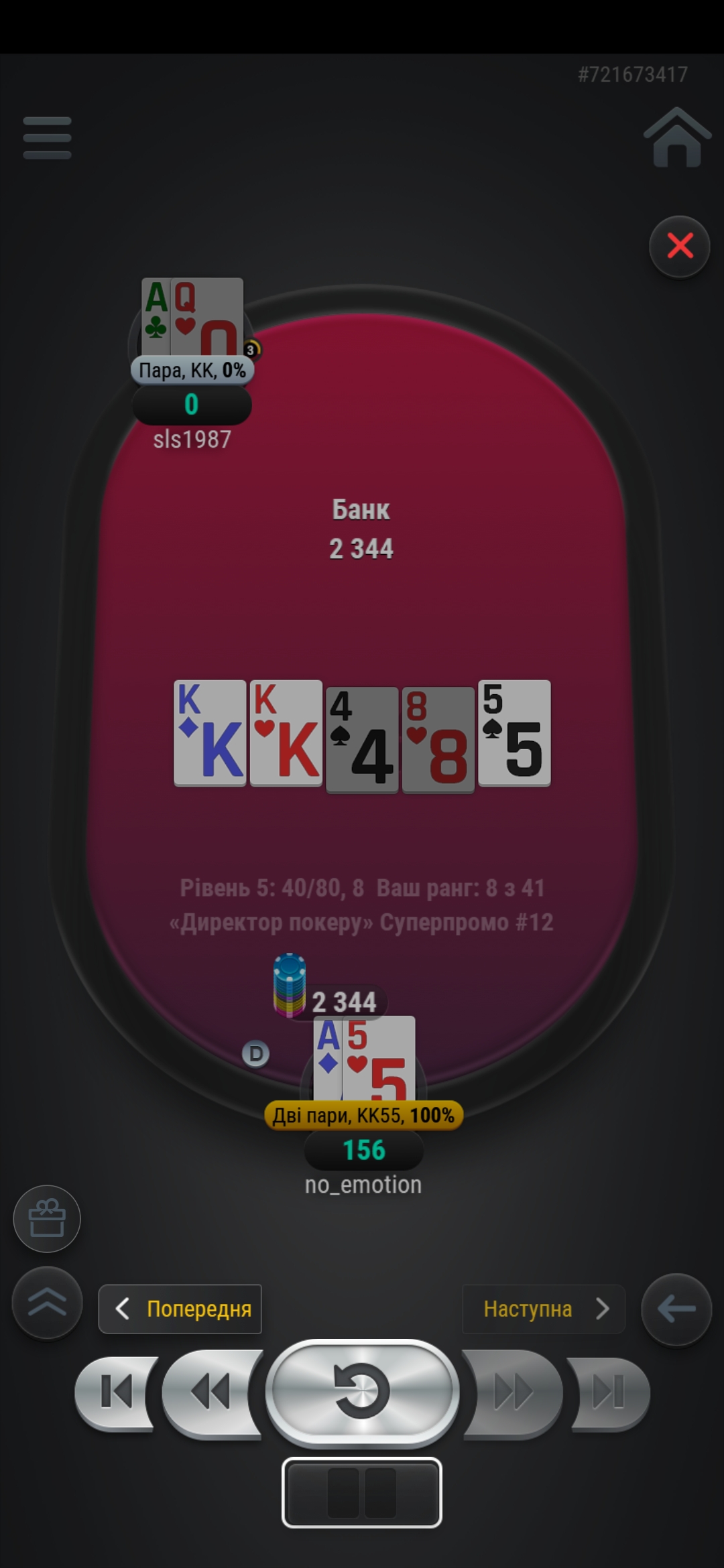Tap the back arrow button
724x1568 pixels.
point(676,1309)
